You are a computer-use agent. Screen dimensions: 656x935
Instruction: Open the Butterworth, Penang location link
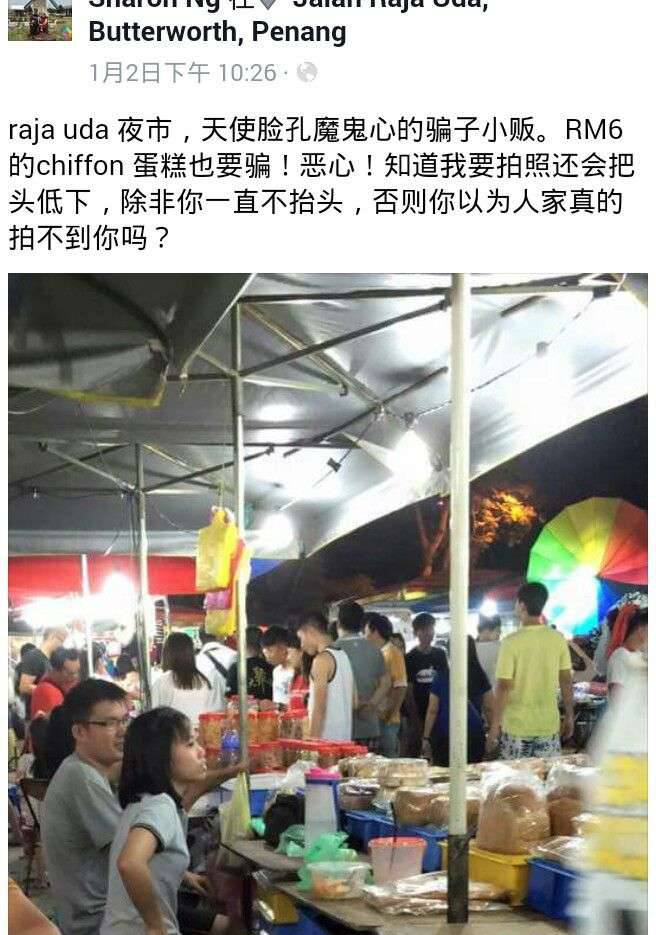click(x=217, y=32)
